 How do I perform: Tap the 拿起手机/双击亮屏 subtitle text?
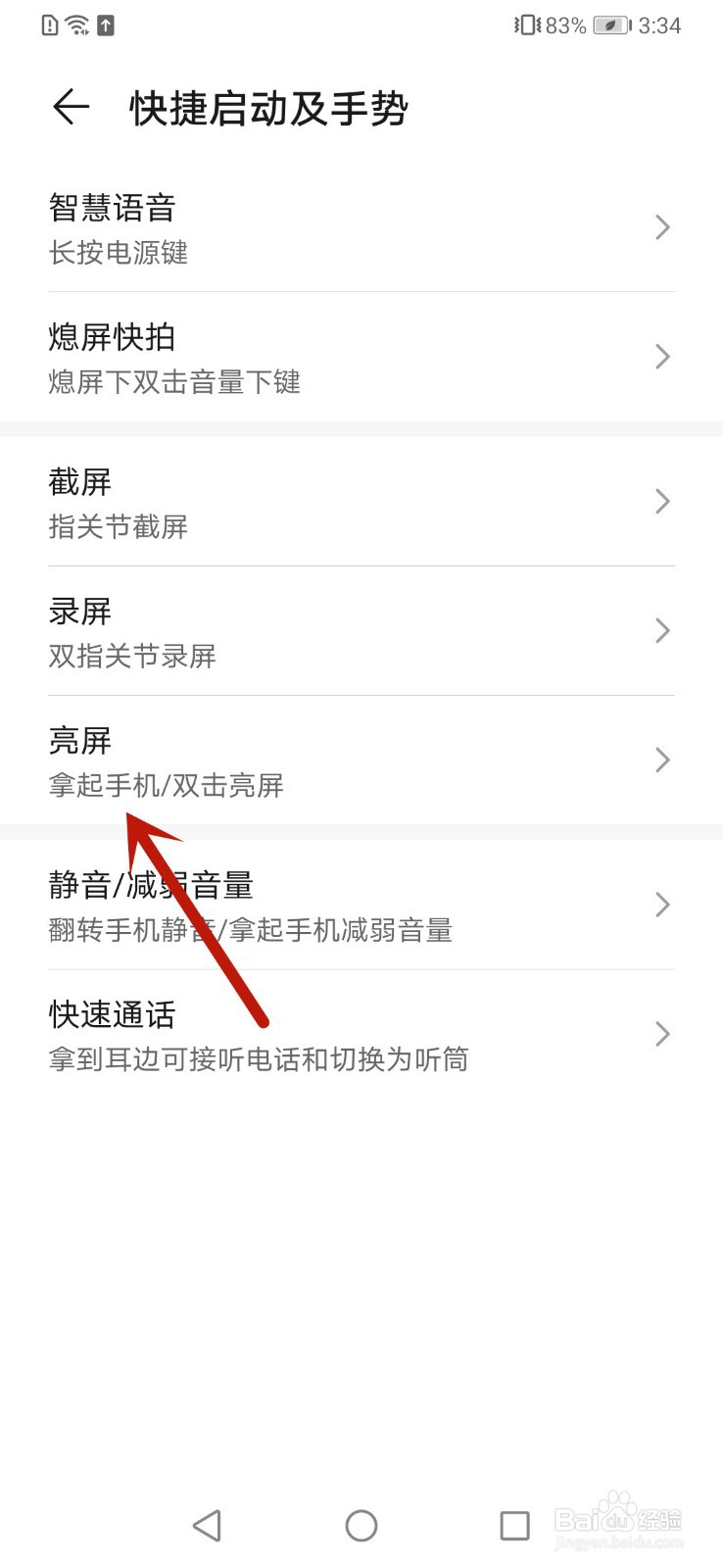click(166, 785)
